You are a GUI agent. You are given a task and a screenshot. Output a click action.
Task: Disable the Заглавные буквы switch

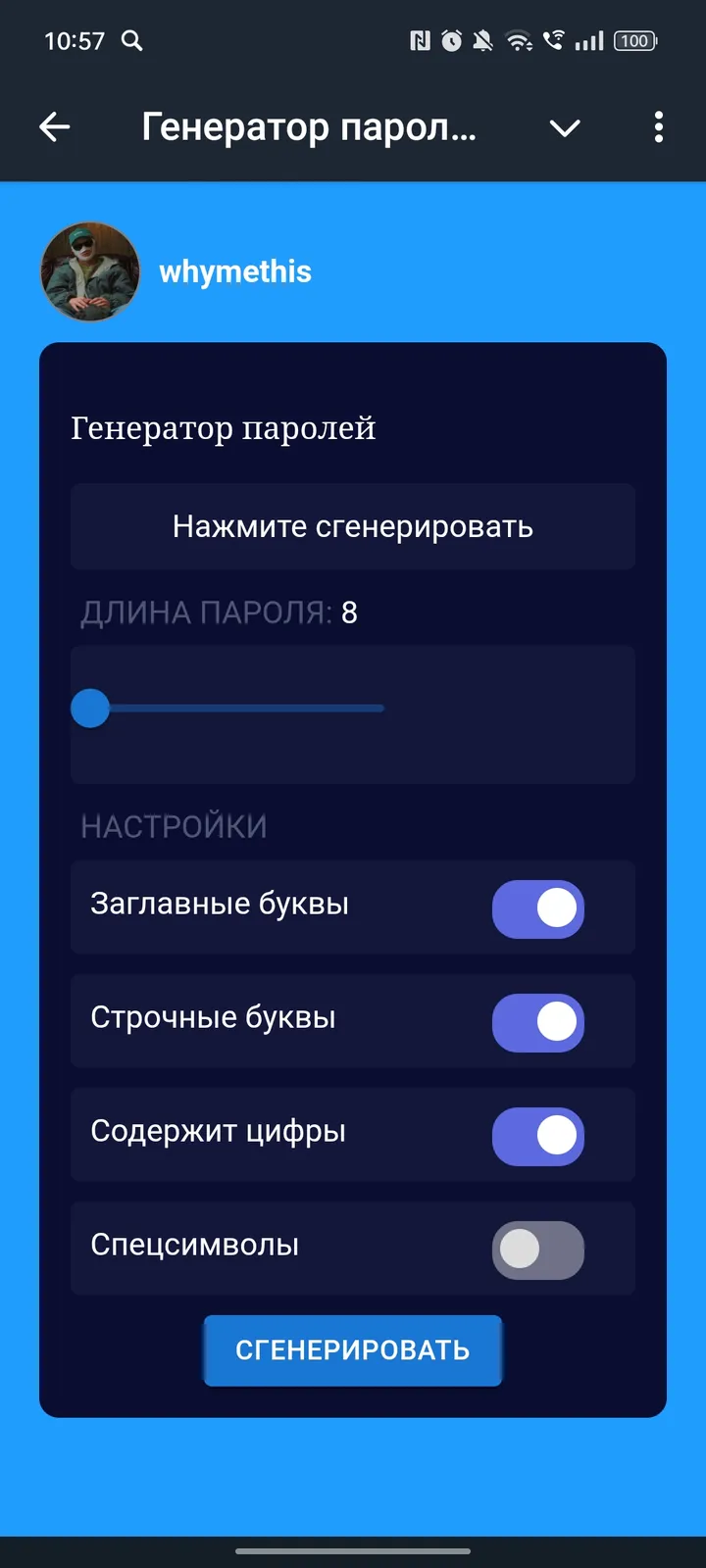click(x=537, y=908)
